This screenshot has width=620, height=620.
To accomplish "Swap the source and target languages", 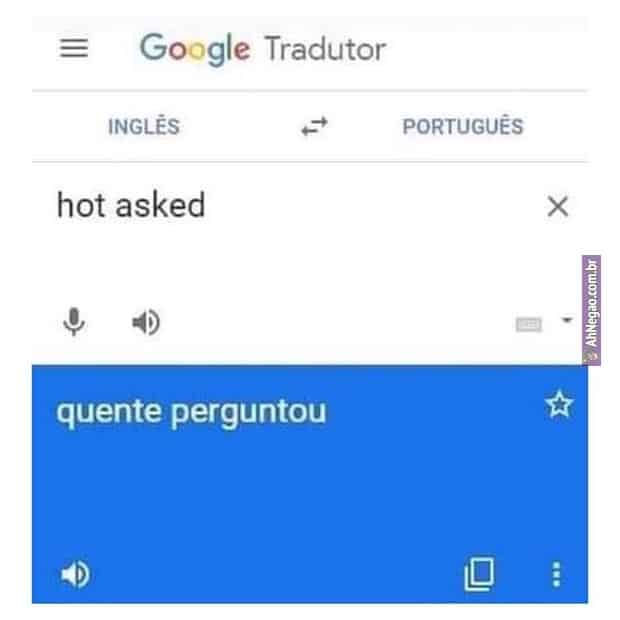I will (314, 127).
